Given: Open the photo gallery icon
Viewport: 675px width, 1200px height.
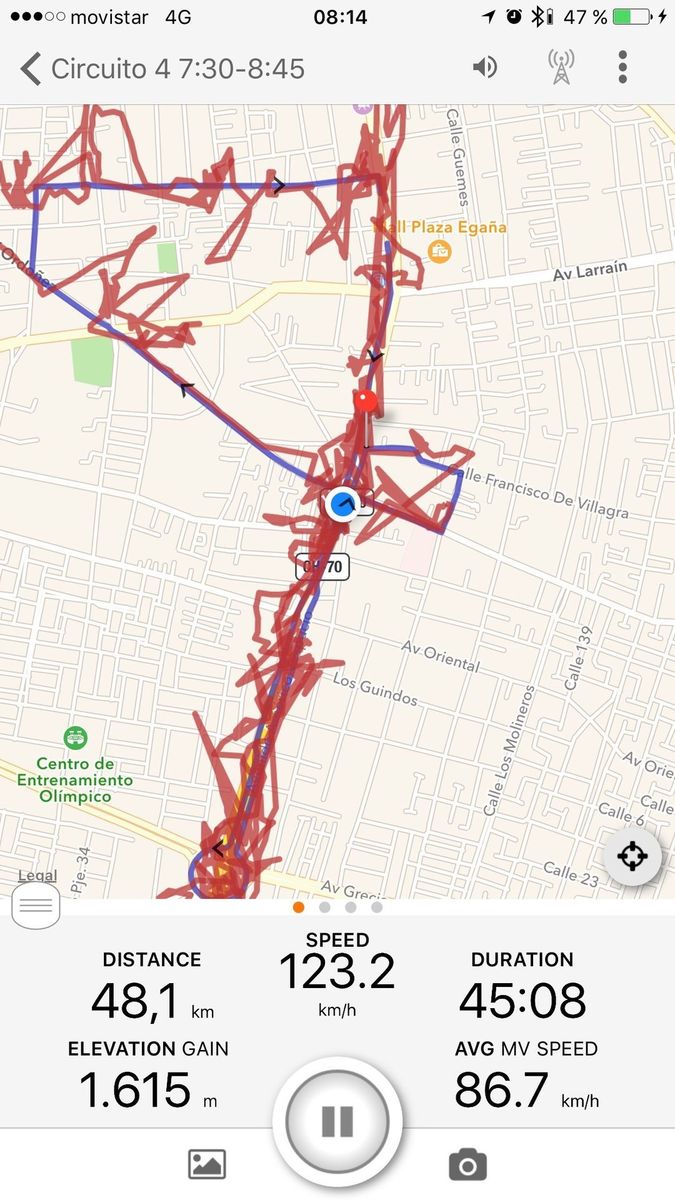Looking at the screenshot, I should tap(207, 1164).
